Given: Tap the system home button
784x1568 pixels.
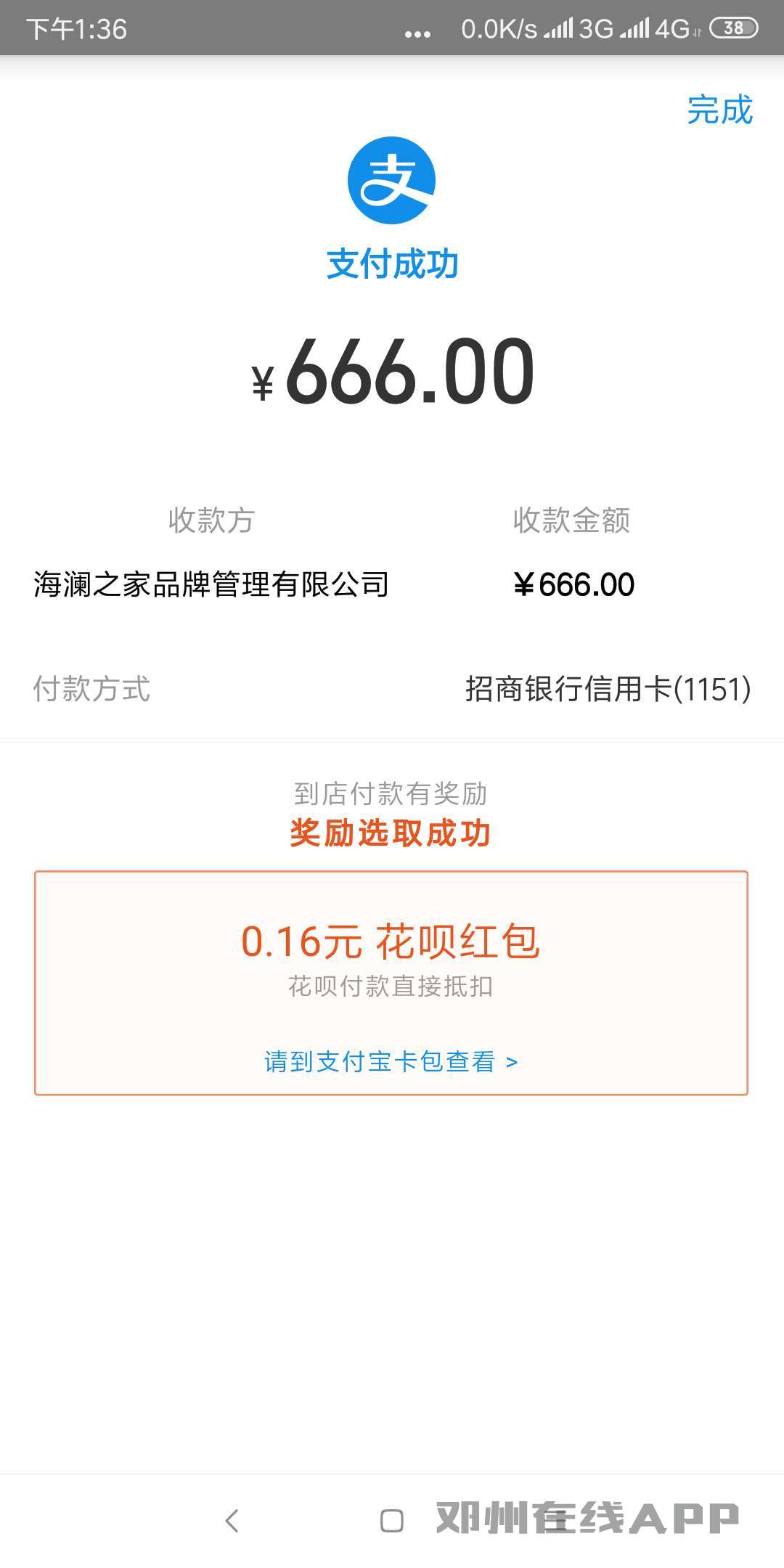Looking at the screenshot, I should [392, 1520].
